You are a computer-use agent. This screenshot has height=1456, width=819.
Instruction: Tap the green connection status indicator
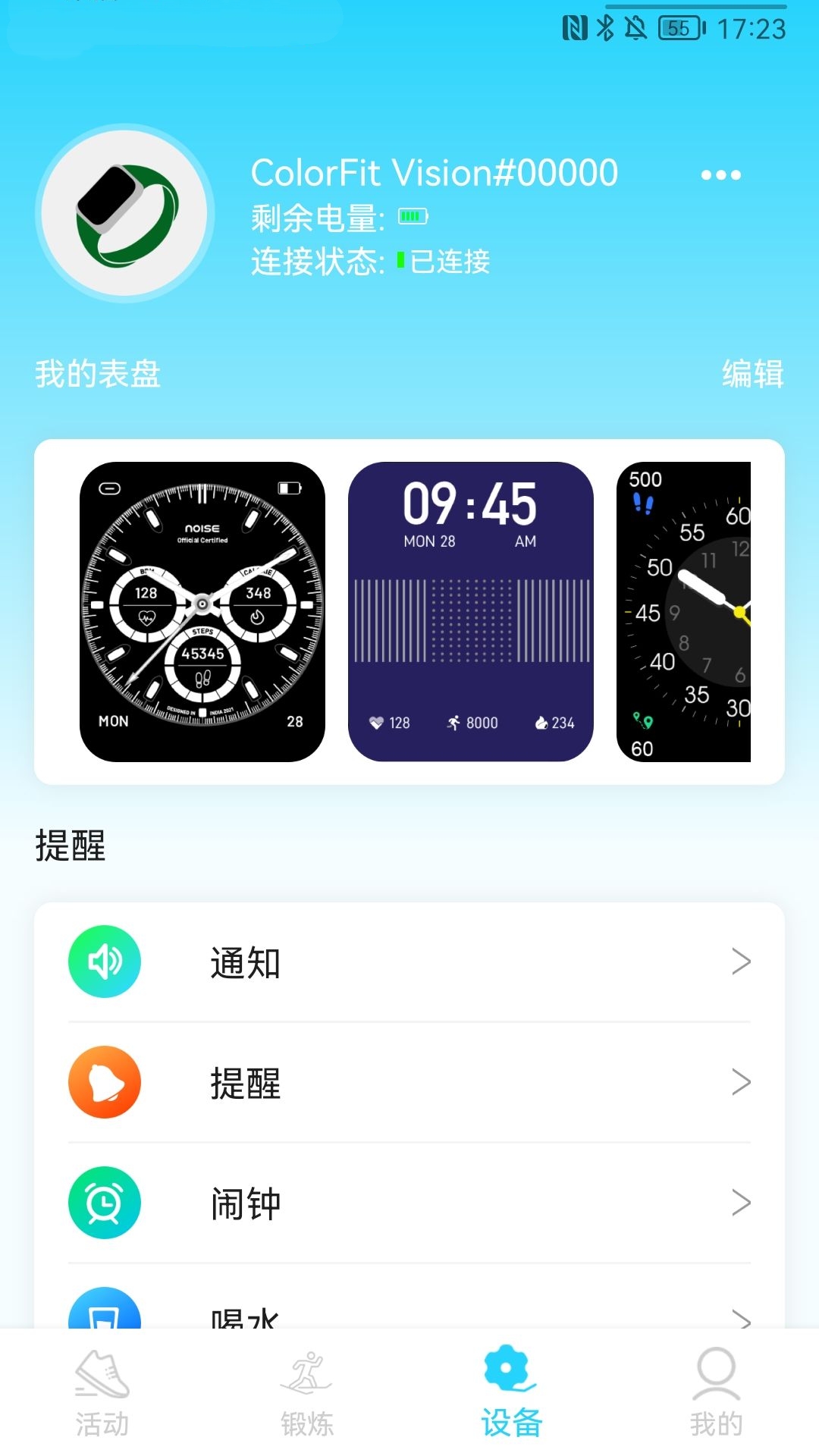[x=403, y=262]
